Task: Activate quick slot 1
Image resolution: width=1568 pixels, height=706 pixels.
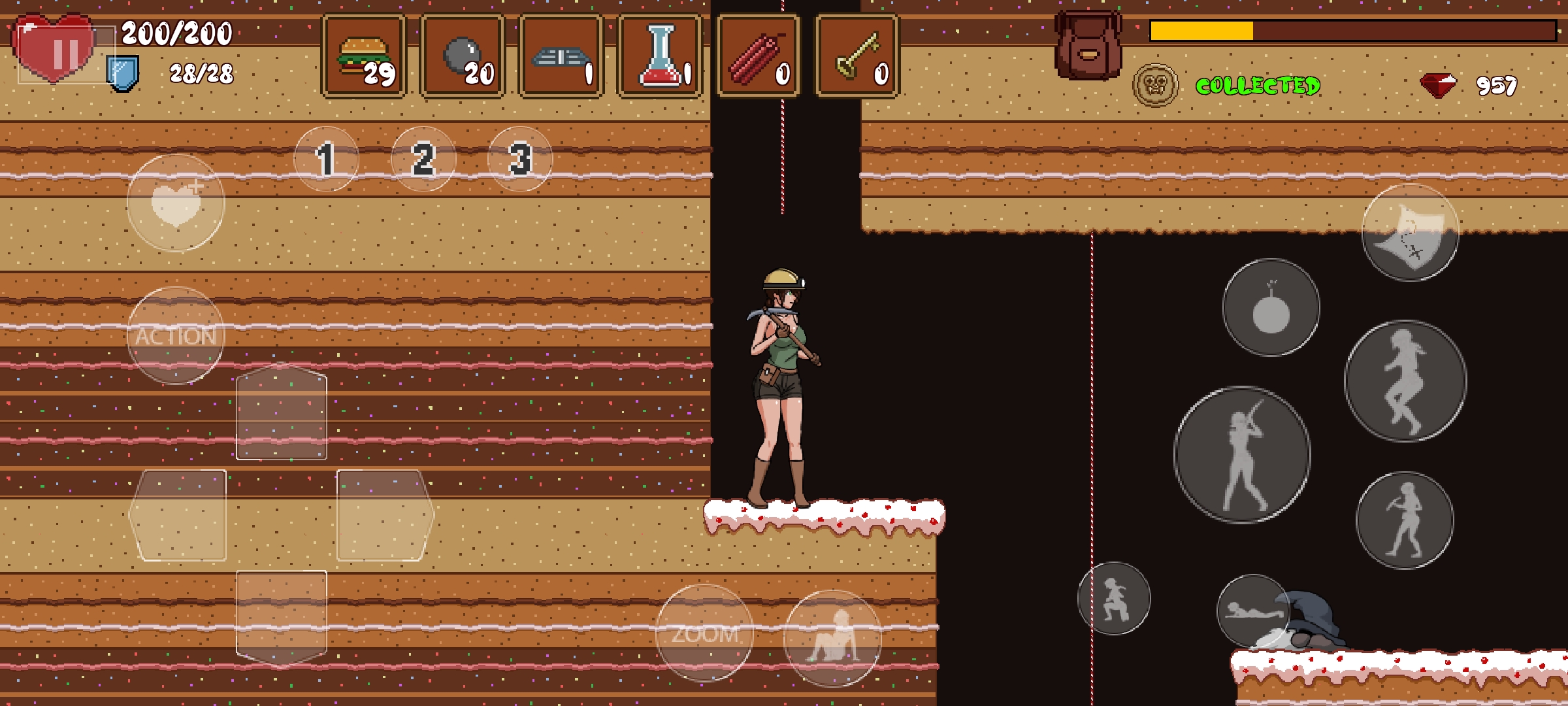Action: pos(326,159)
